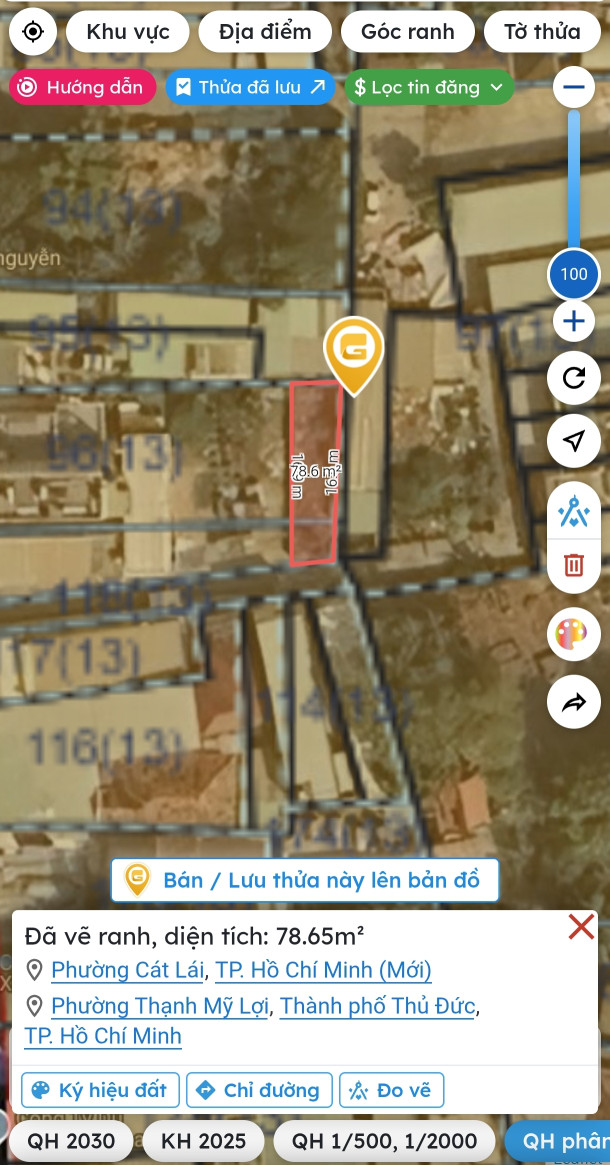
Task: Open the color palette icon
Action: coord(574,635)
